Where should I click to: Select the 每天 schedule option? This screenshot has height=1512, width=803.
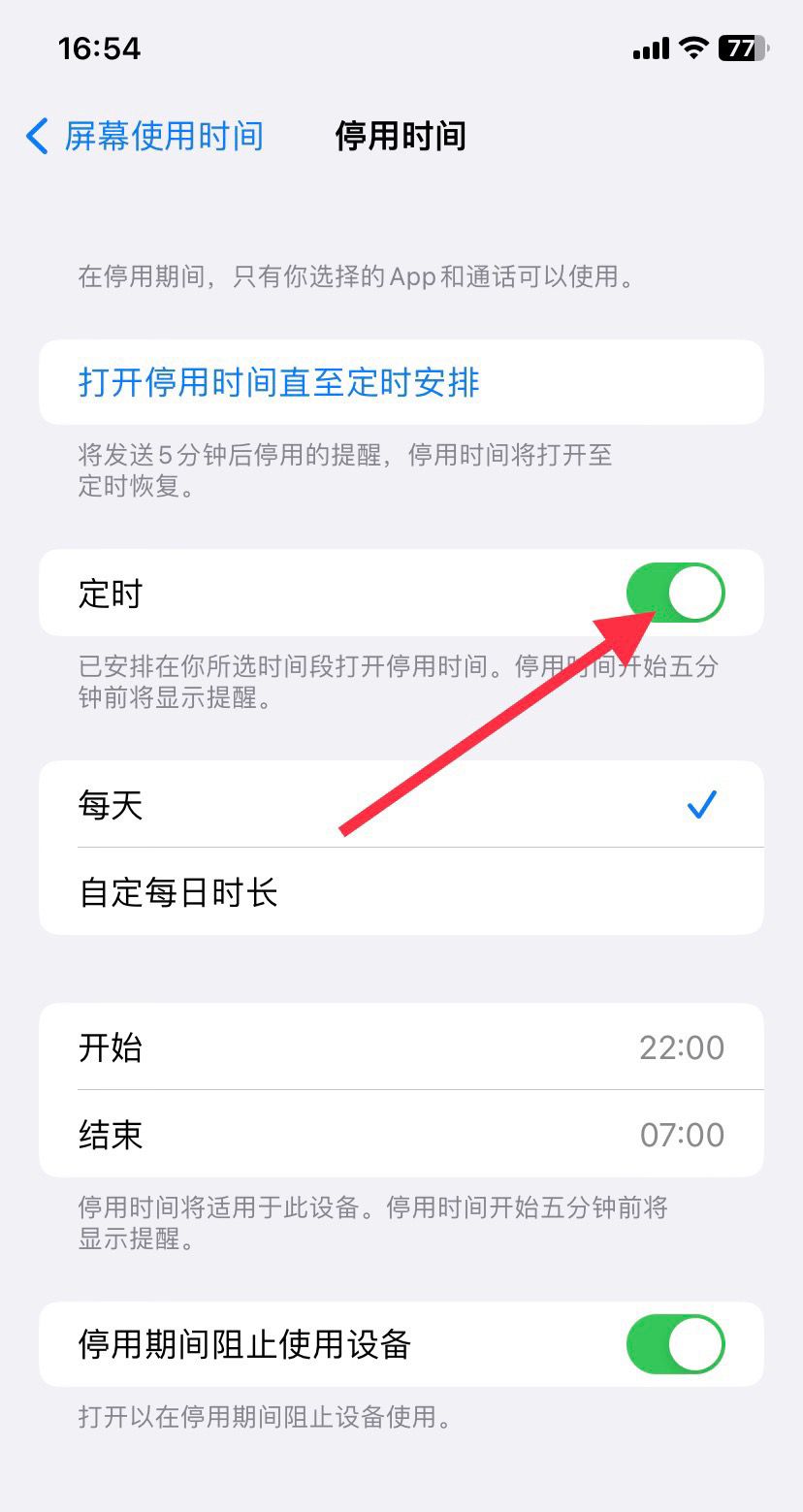[401, 804]
